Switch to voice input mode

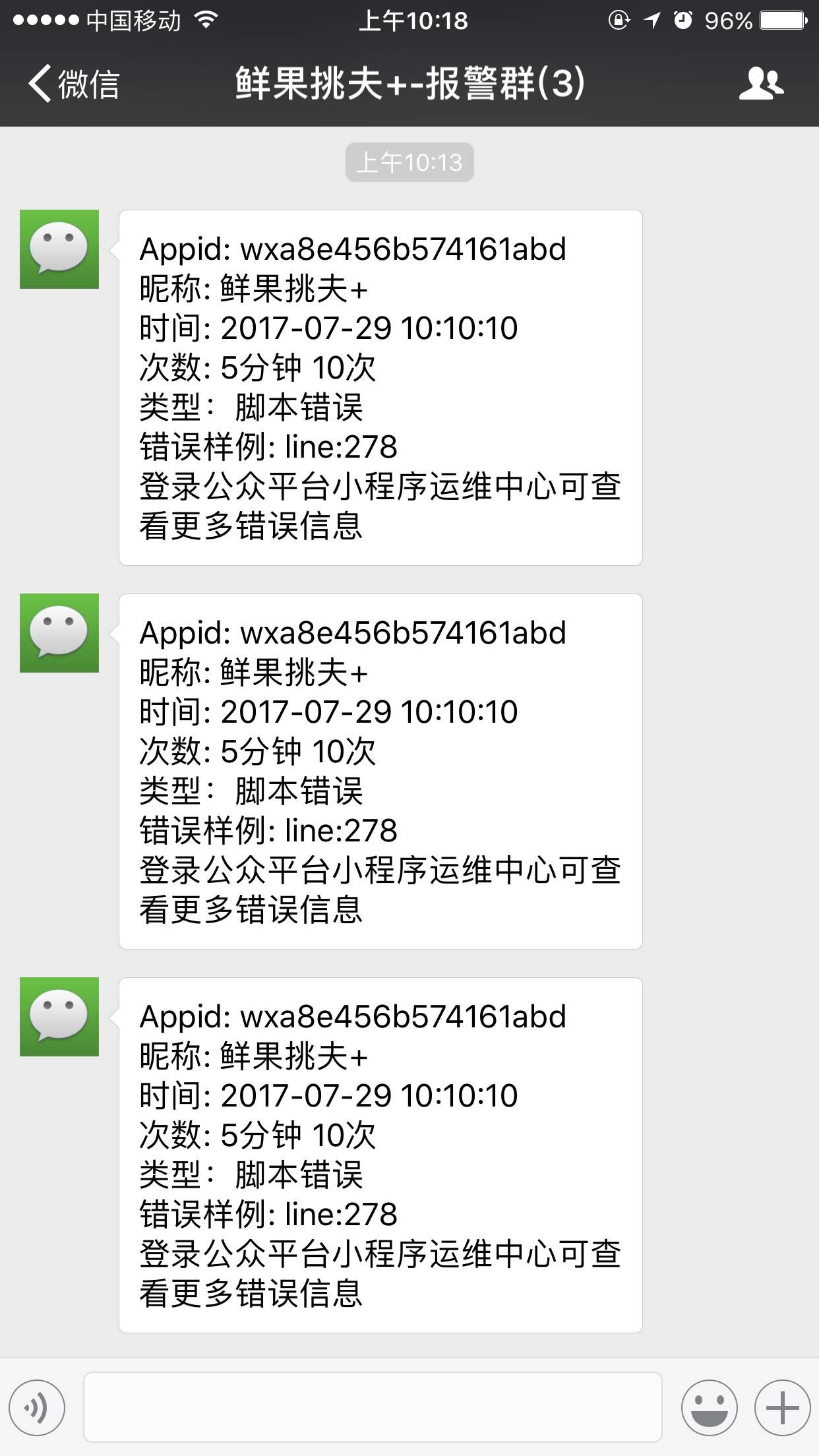37,1408
